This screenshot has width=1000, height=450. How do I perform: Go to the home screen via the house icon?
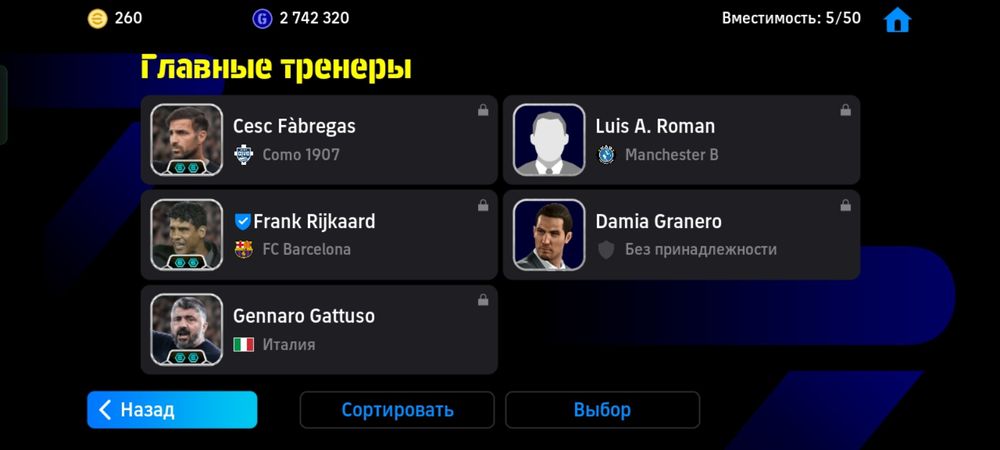pyautogui.click(x=897, y=19)
